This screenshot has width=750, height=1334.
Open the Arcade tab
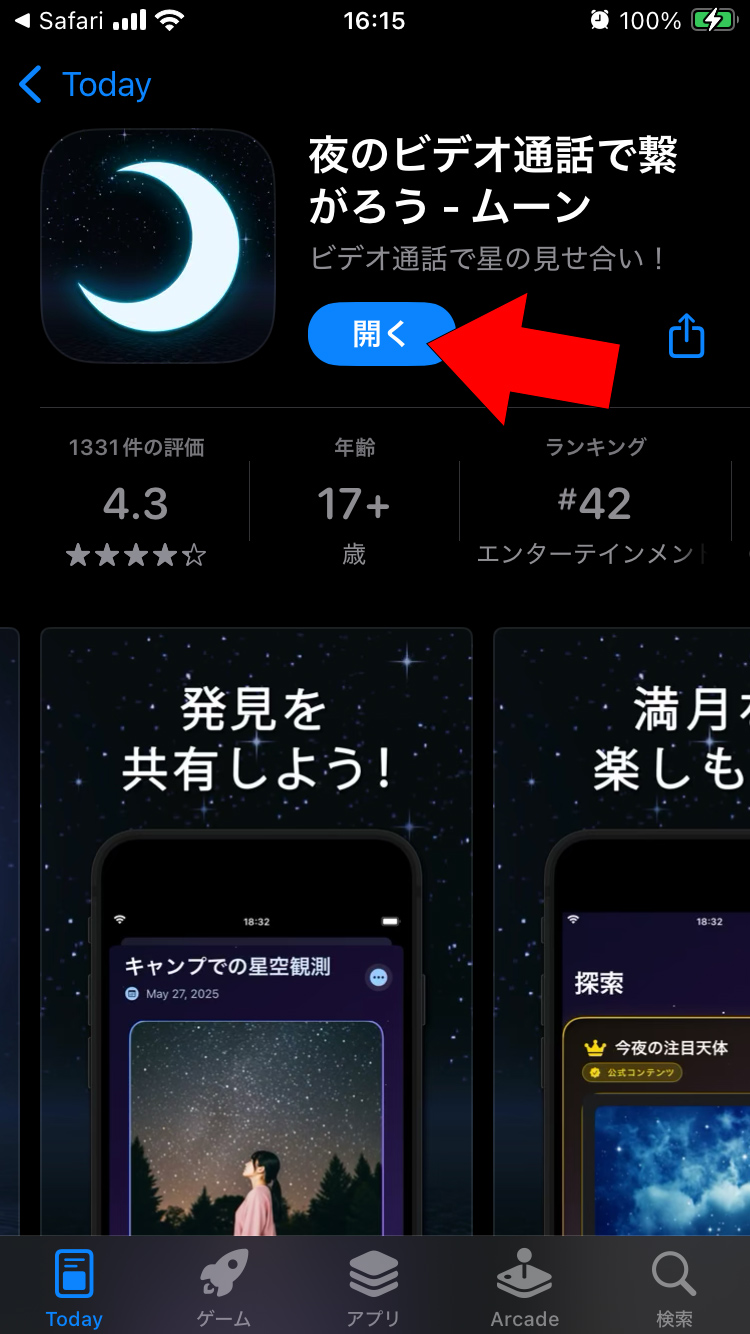pos(524,1288)
